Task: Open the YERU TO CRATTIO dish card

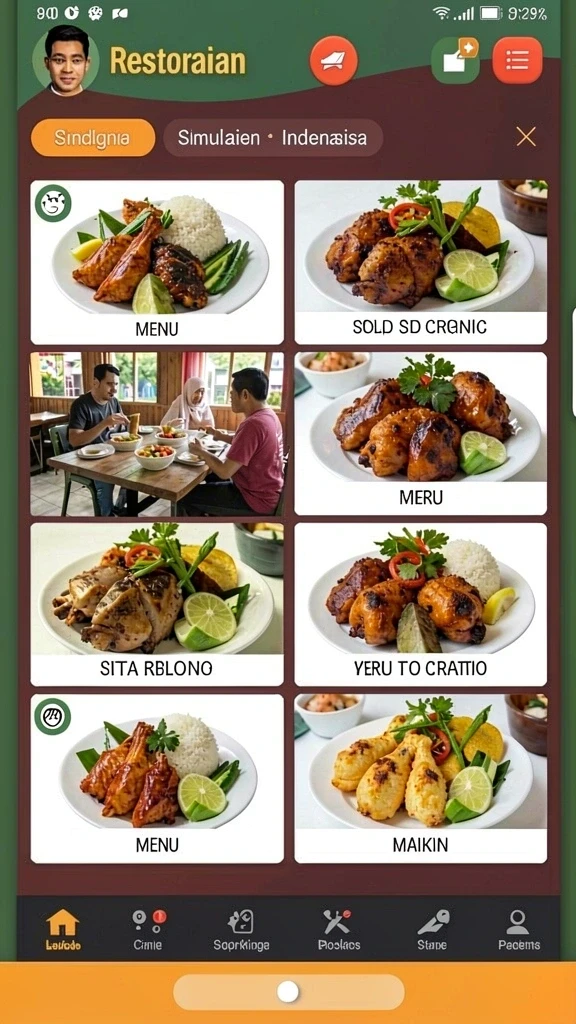Action: point(421,604)
